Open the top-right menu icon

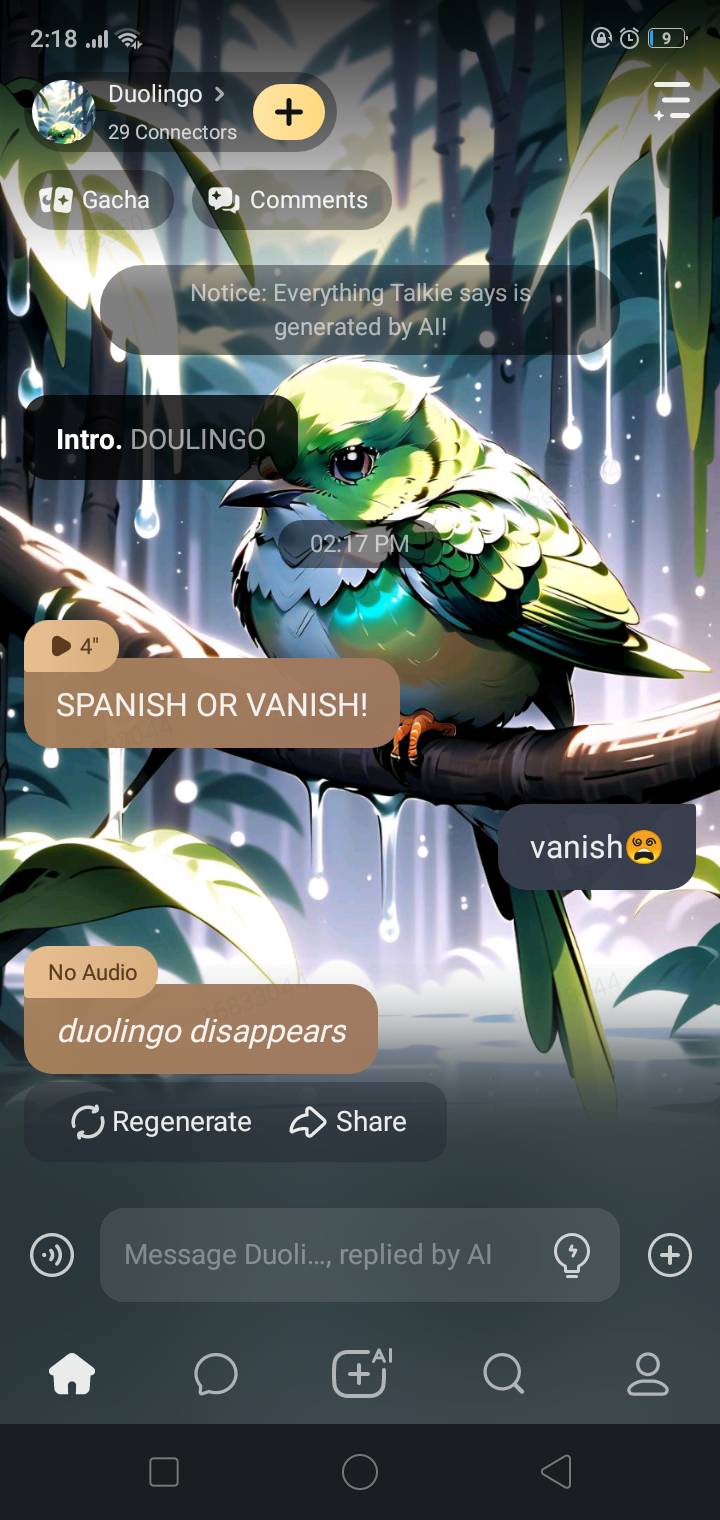tap(672, 100)
